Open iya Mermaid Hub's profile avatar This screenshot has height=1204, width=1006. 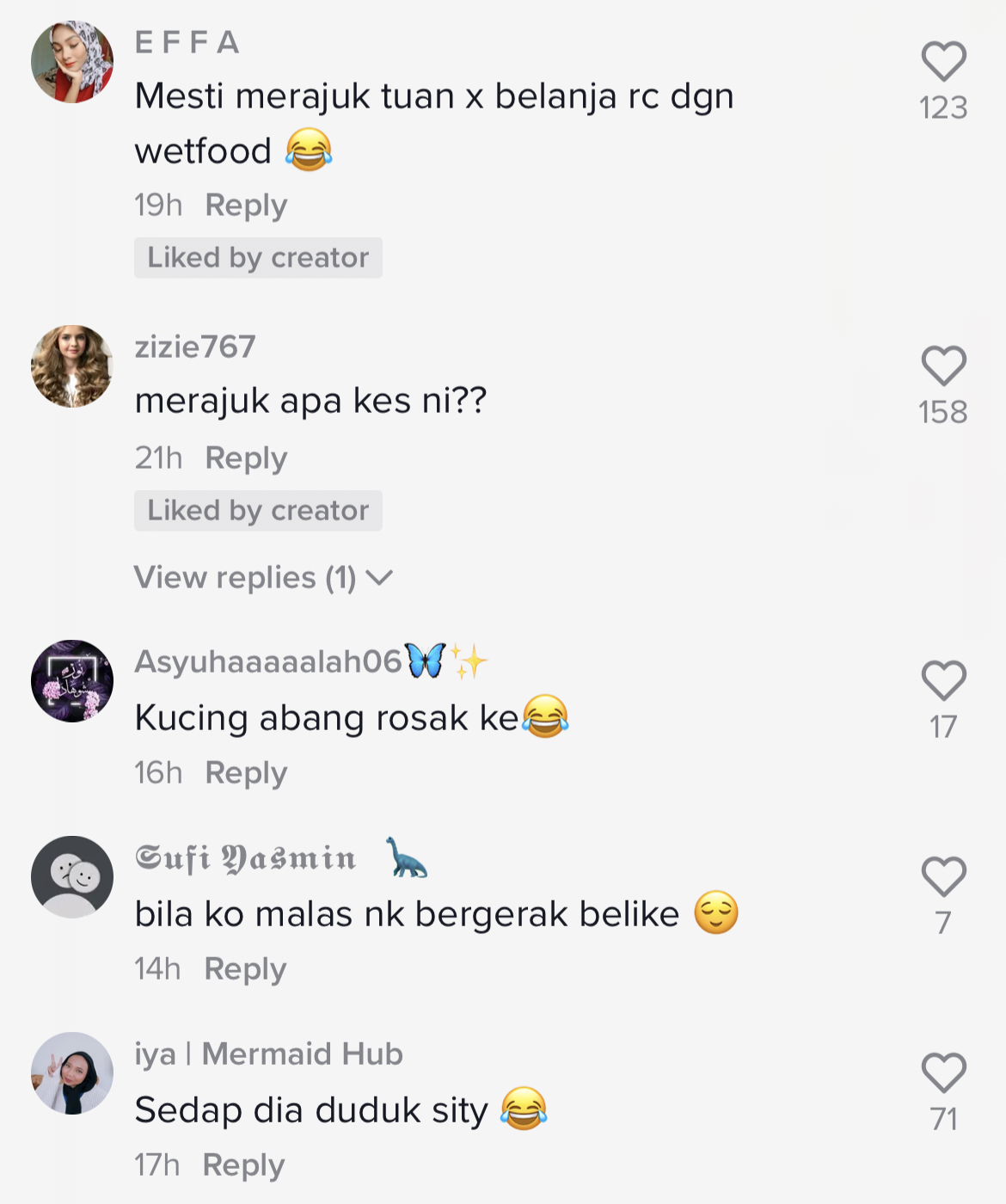click(72, 1073)
